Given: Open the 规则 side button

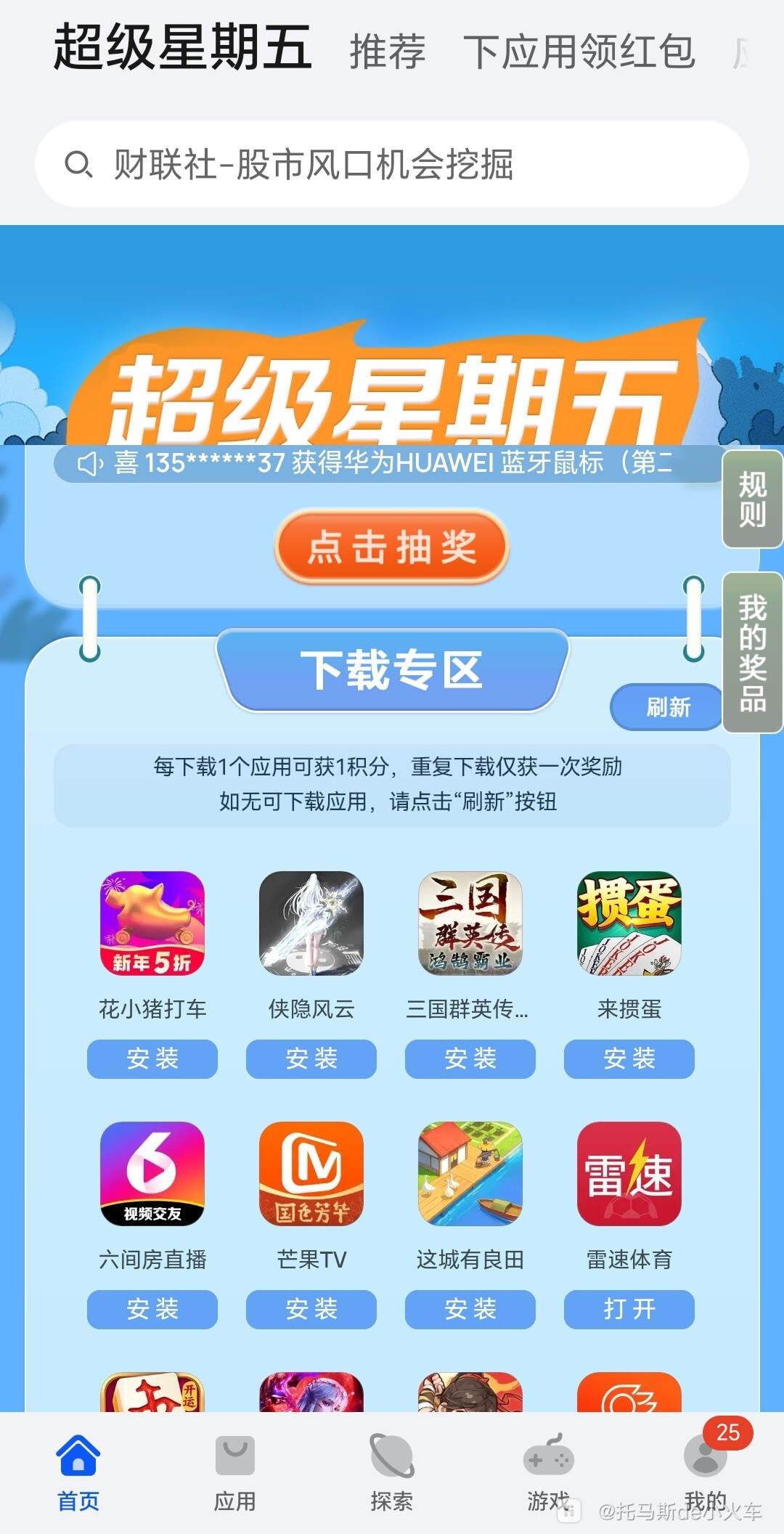Looking at the screenshot, I should point(752,499).
